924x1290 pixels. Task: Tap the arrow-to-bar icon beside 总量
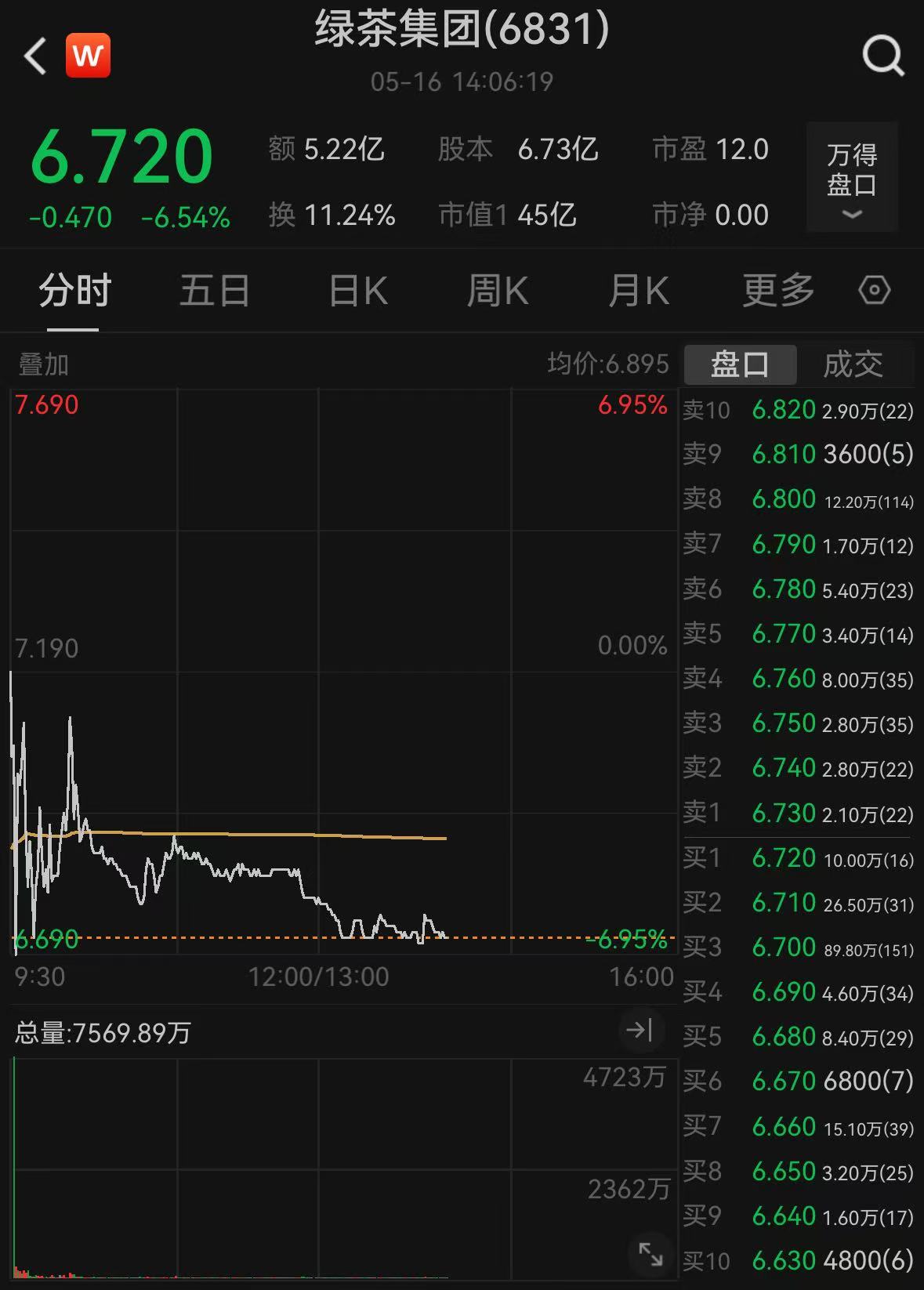coord(640,1030)
